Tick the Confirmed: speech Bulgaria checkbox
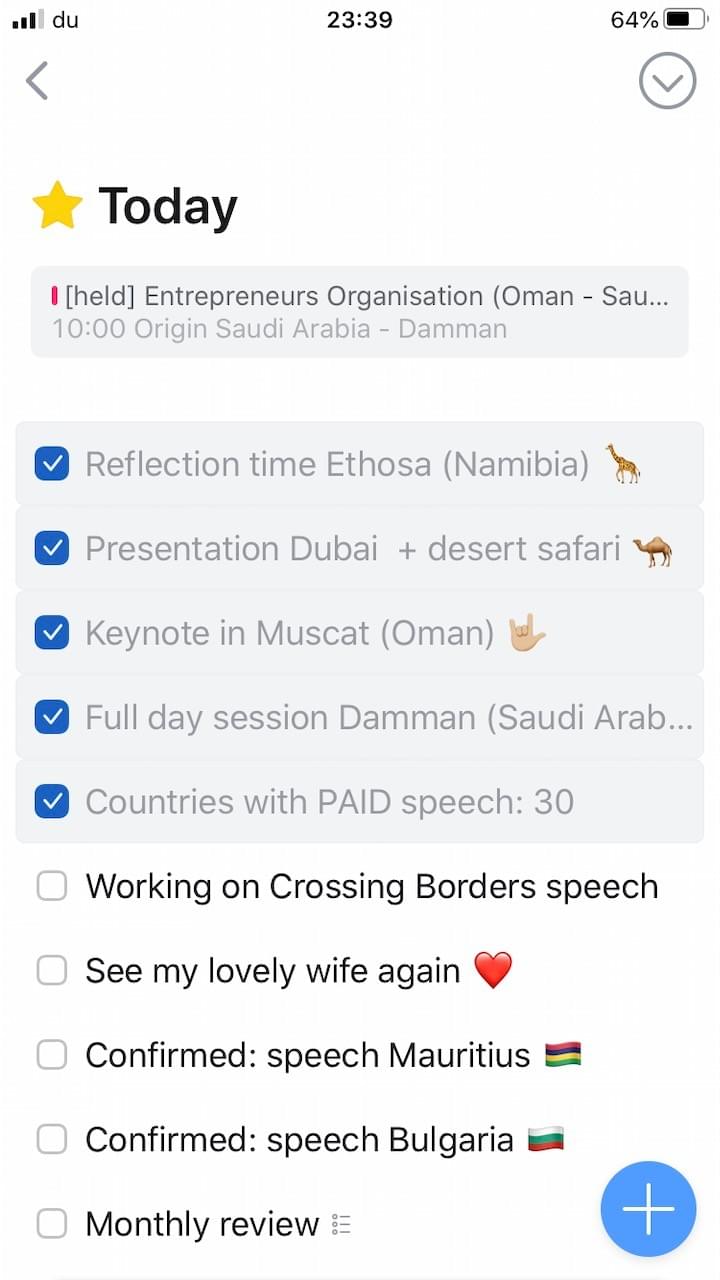720x1280 pixels. (x=52, y=1139)
